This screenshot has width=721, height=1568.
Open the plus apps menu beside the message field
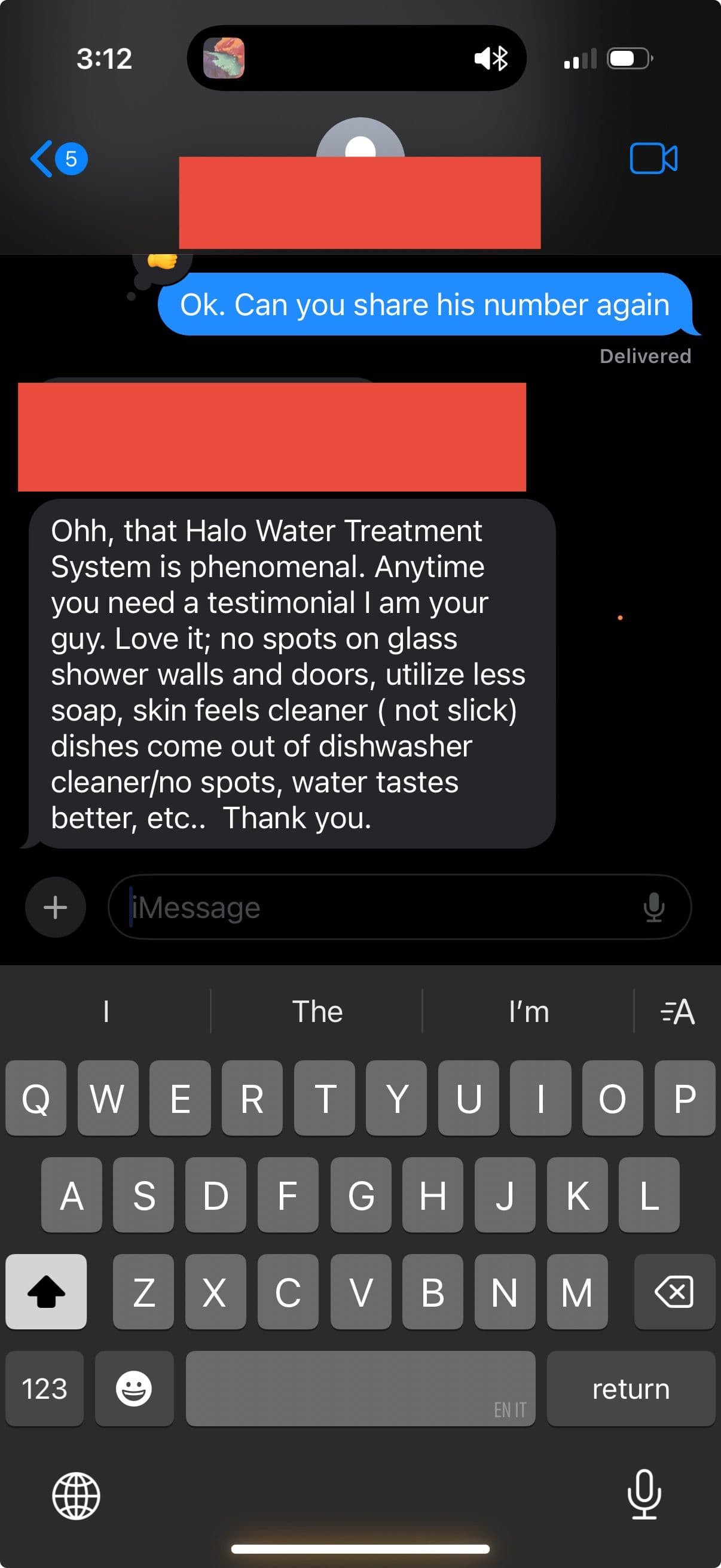[55, 907]
